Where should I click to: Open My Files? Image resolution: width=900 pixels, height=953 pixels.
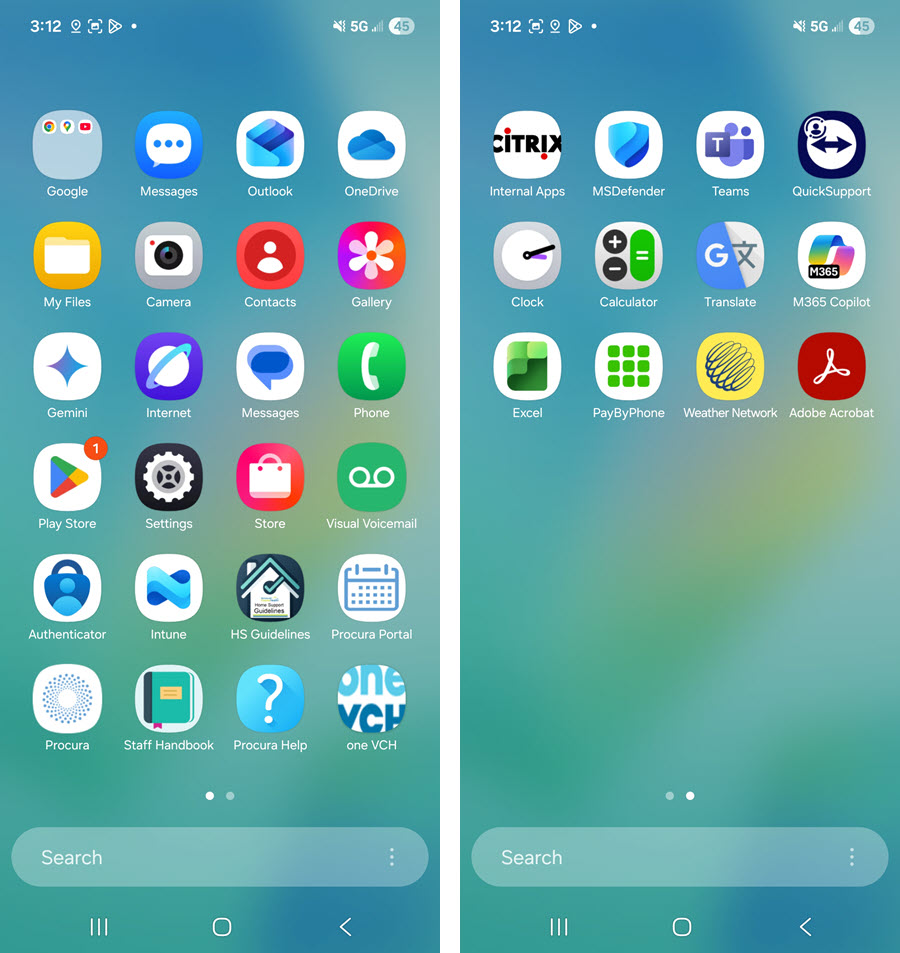[x=67, y=256]
